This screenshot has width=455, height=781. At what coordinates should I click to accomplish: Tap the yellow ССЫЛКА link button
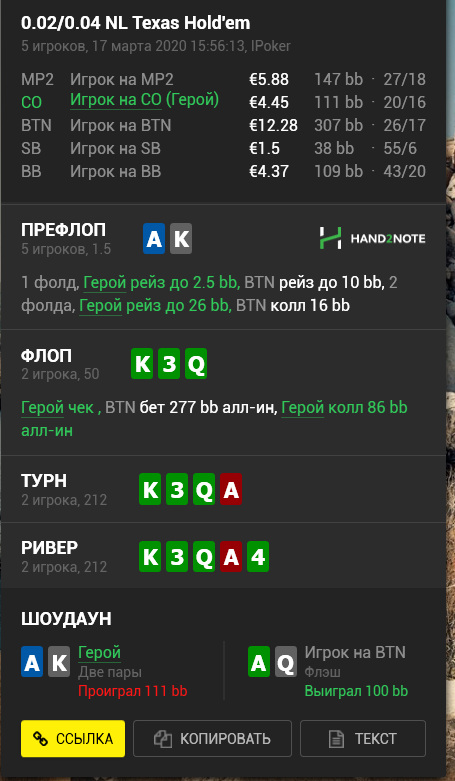pos(73,738)
